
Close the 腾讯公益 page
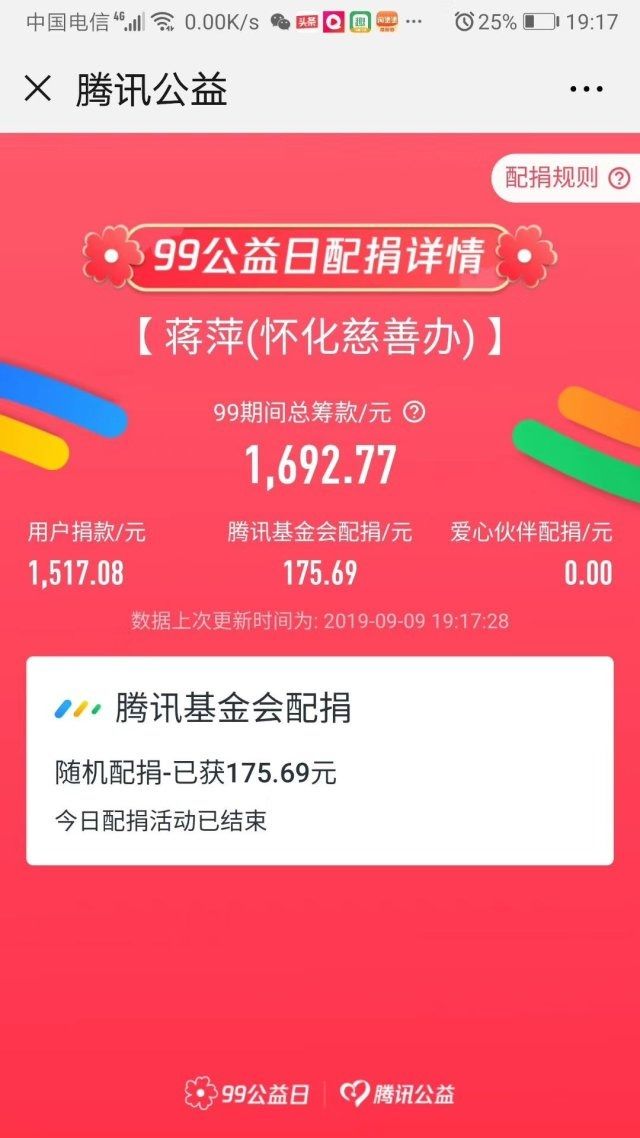pyautogui.click(x=38, y=89)
